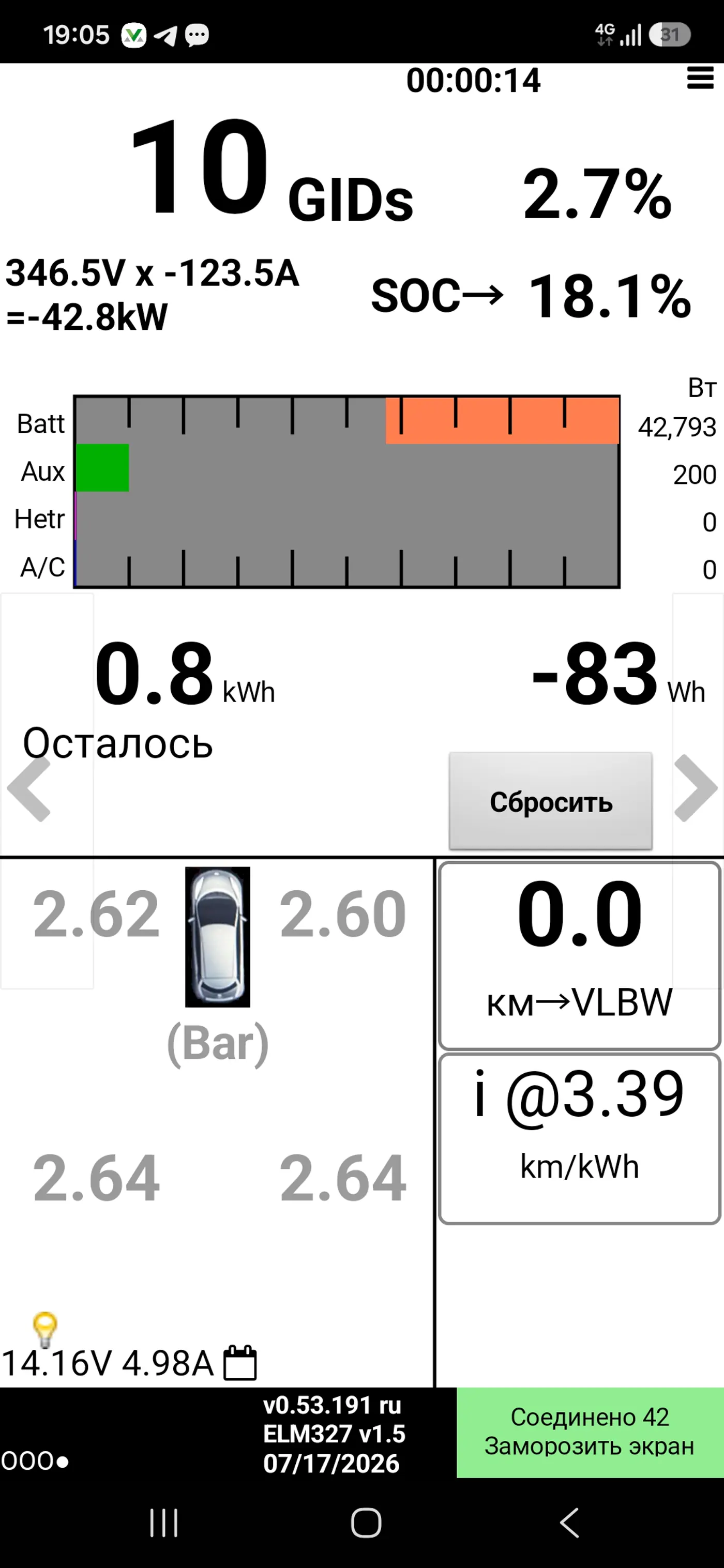Tap the км→VLBW range box
724x1568 pixels.
tap(579, 956)
